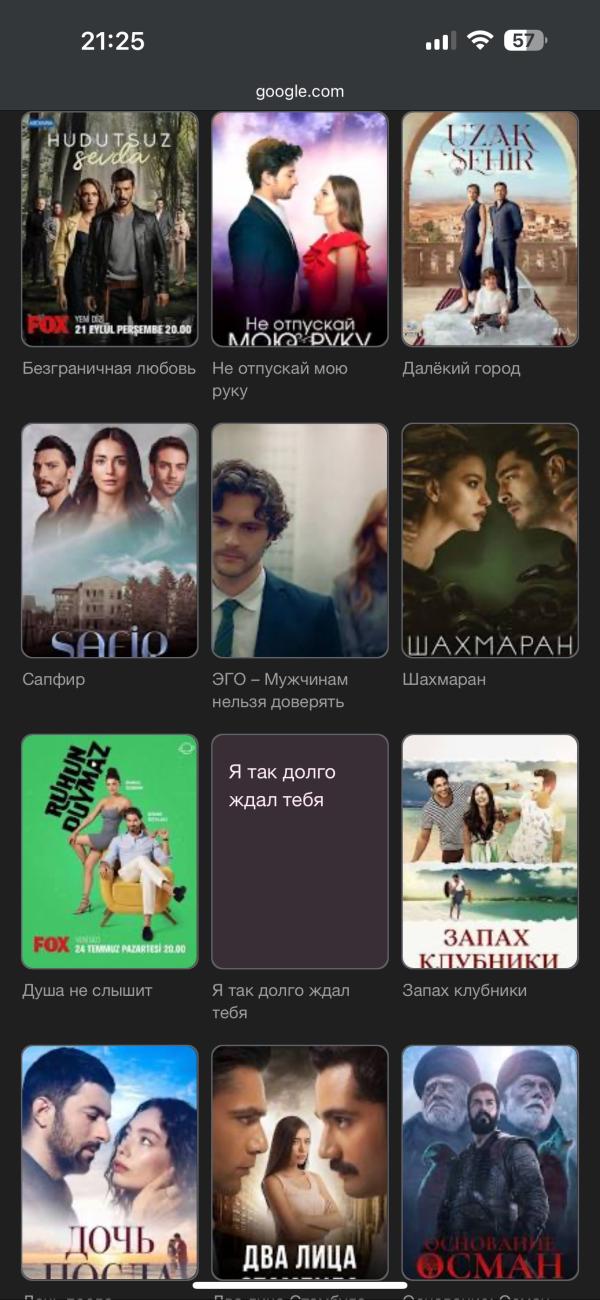Open the Безграничная любовь series tile

coord(110,229)
